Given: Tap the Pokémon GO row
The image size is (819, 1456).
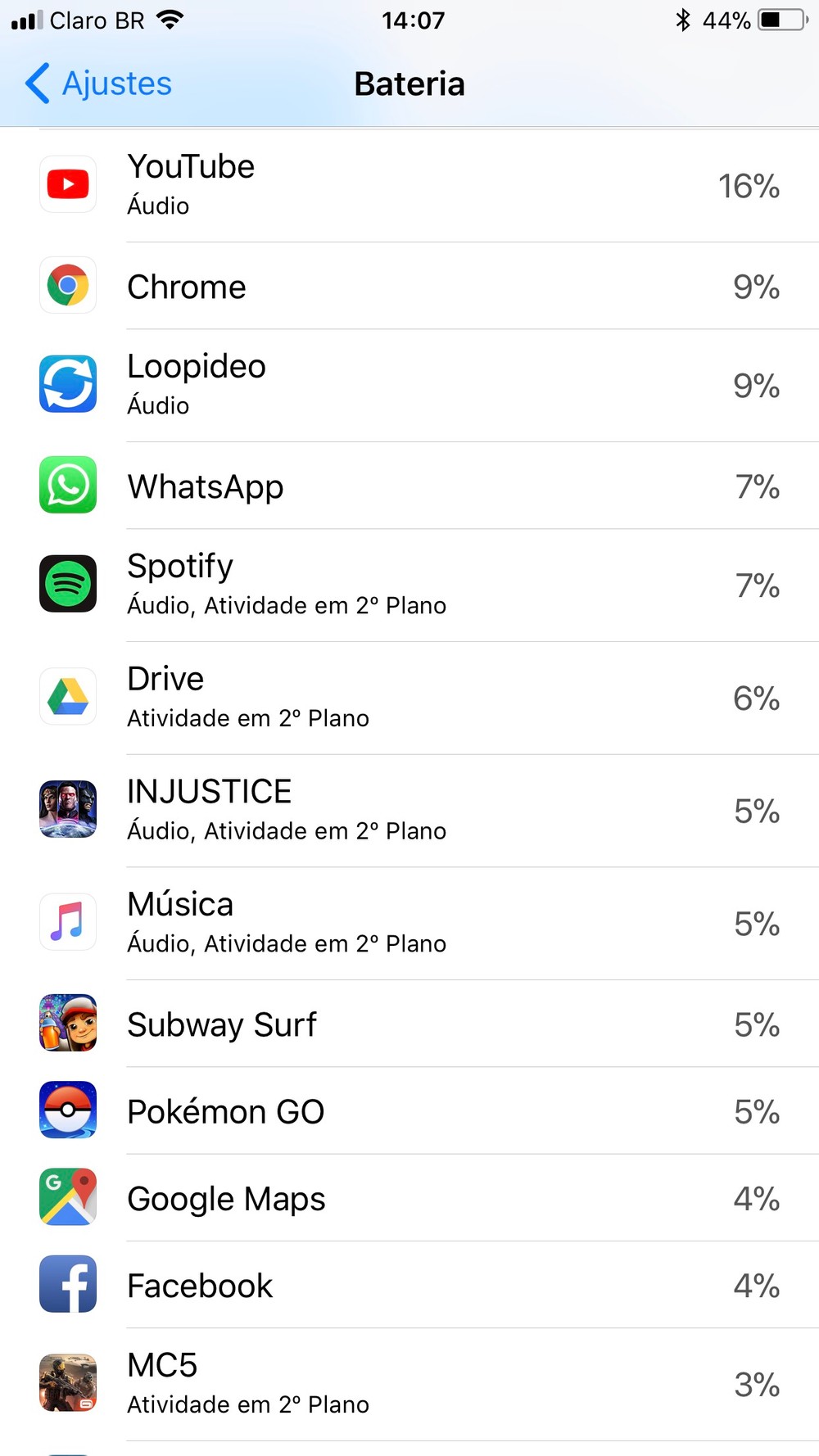Looking at the screenshot, I should [x=409, y=1111].
